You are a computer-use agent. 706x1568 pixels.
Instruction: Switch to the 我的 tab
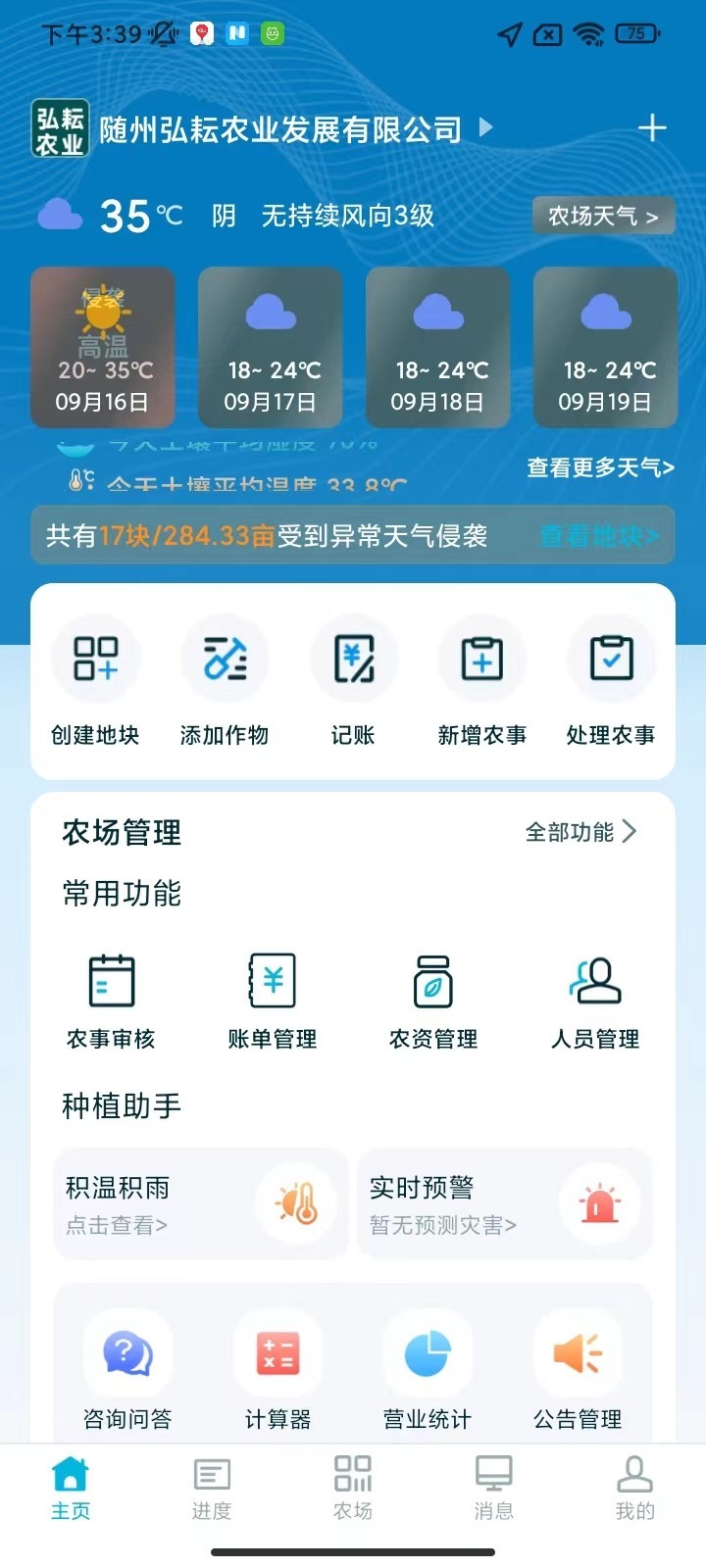tap(634, 1488)
